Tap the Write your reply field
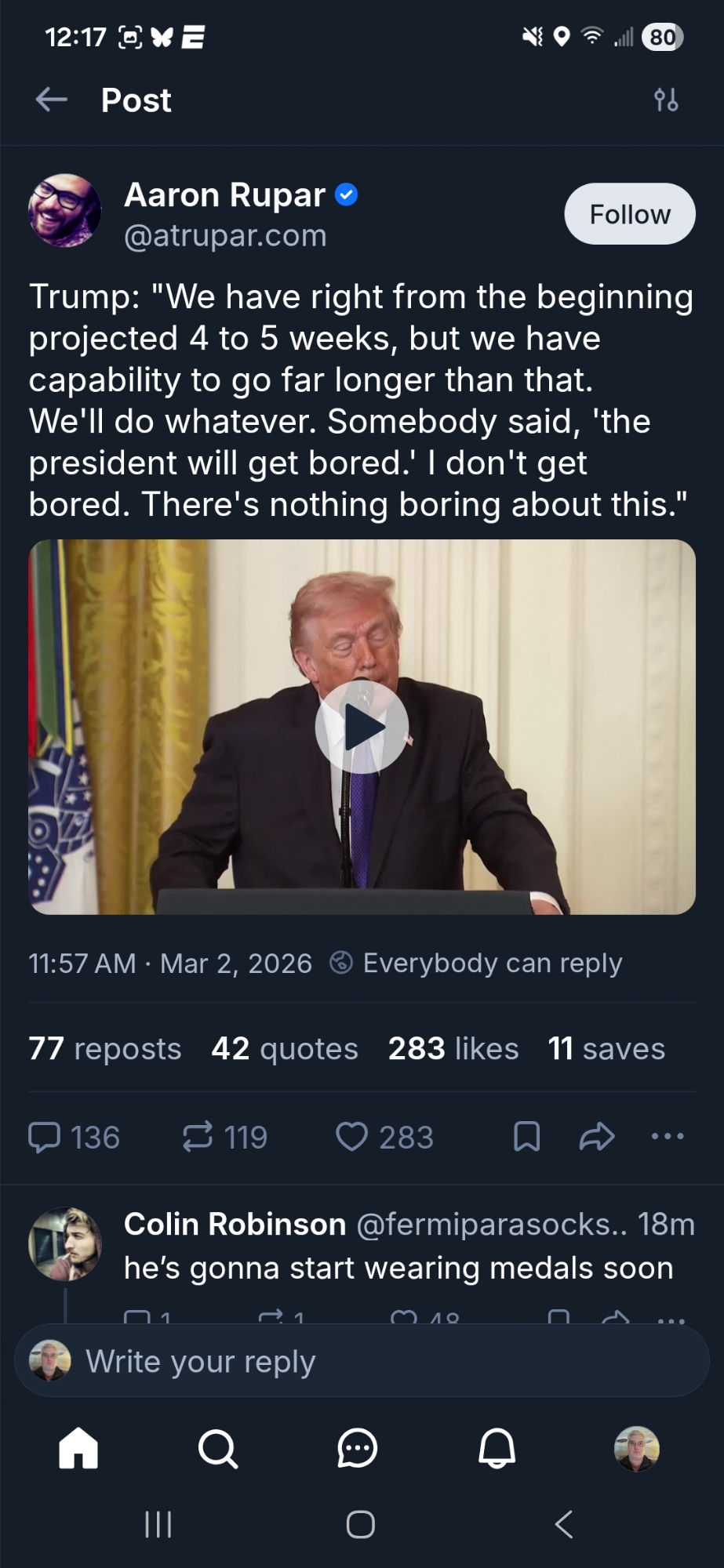The image size is (724, 1568). pyautogui.click(x=362, y=1362)
